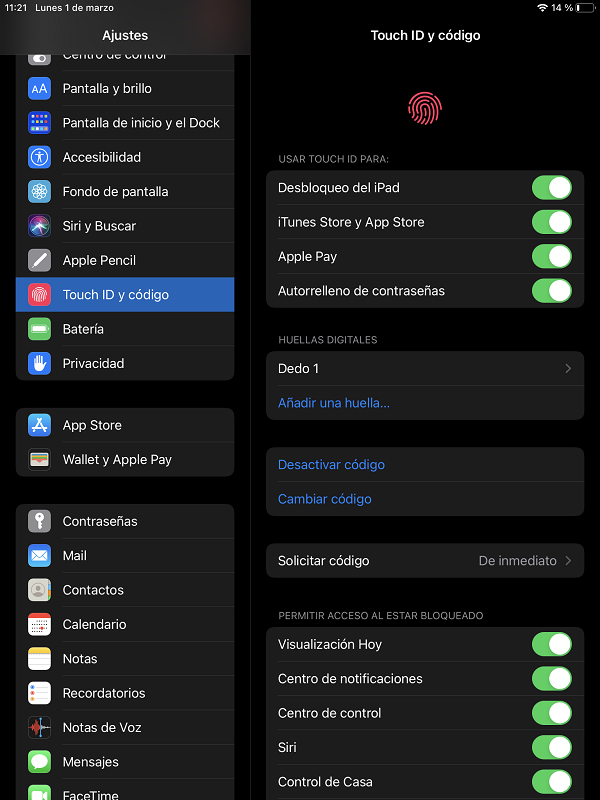Image resolution: width=600 pixels, height=800 pixels.
Task: Disable Visualización Hoy when locked
Action: [551, 644]
